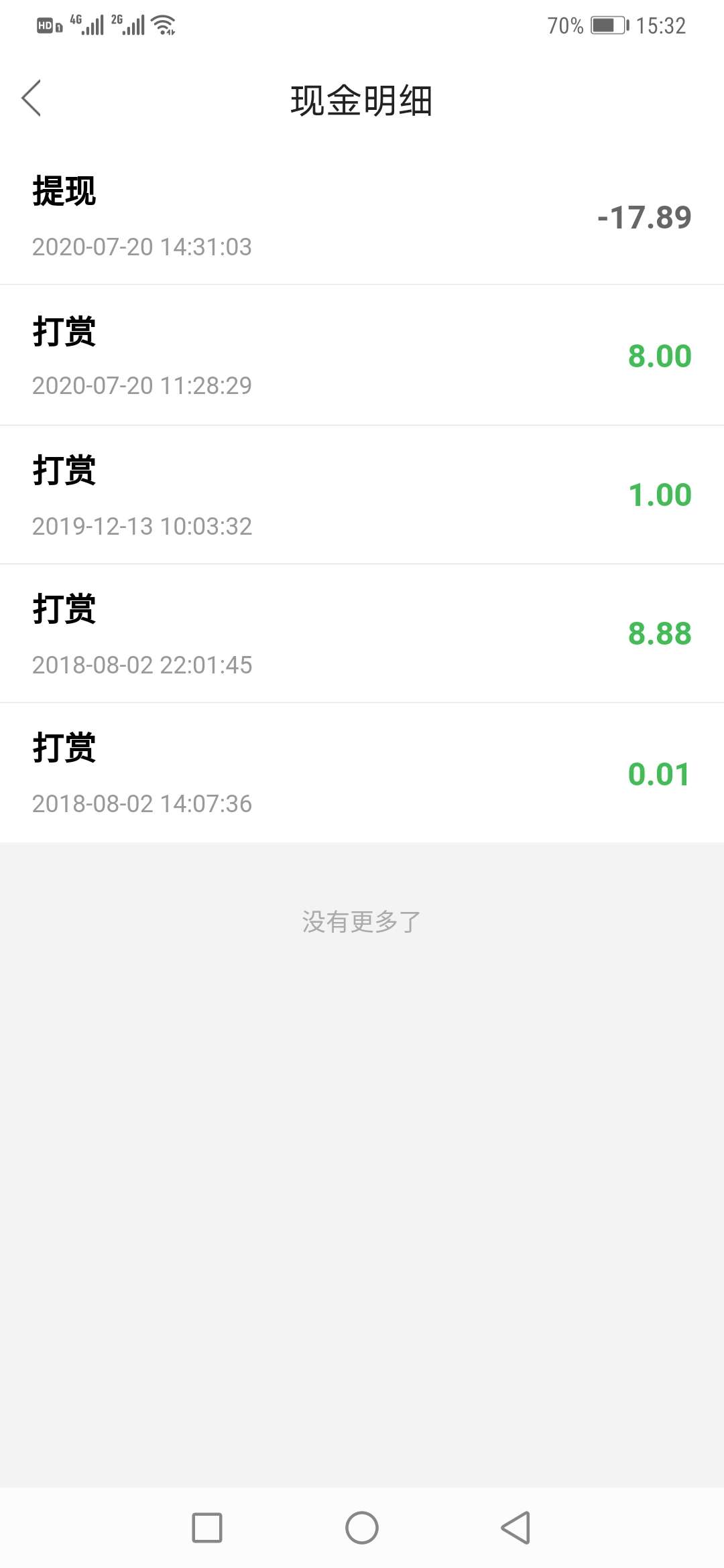Select the 打赏 entry of 0.01
This screenshot has width=724, height=1568.
point(362,773)
